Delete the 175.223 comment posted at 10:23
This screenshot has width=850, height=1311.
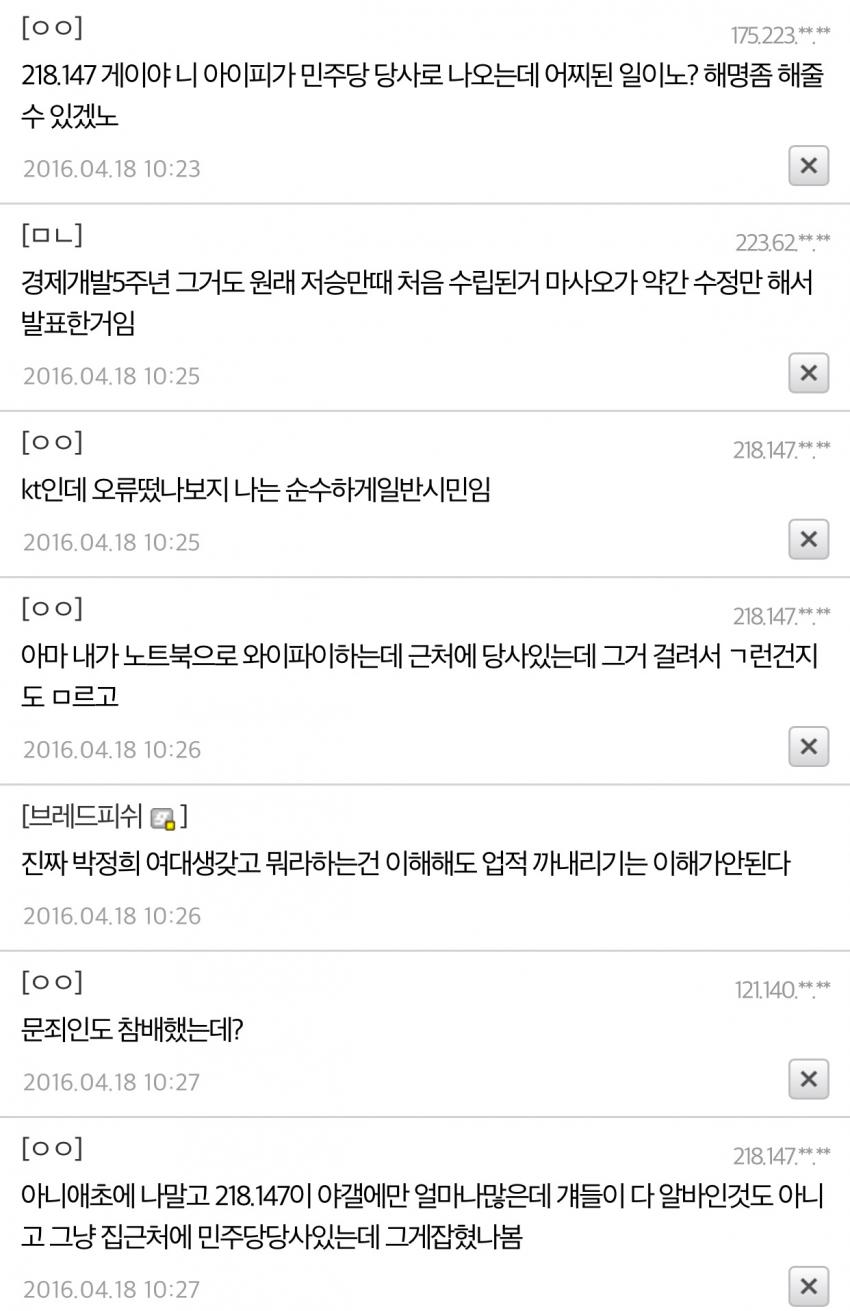point(808,166)
